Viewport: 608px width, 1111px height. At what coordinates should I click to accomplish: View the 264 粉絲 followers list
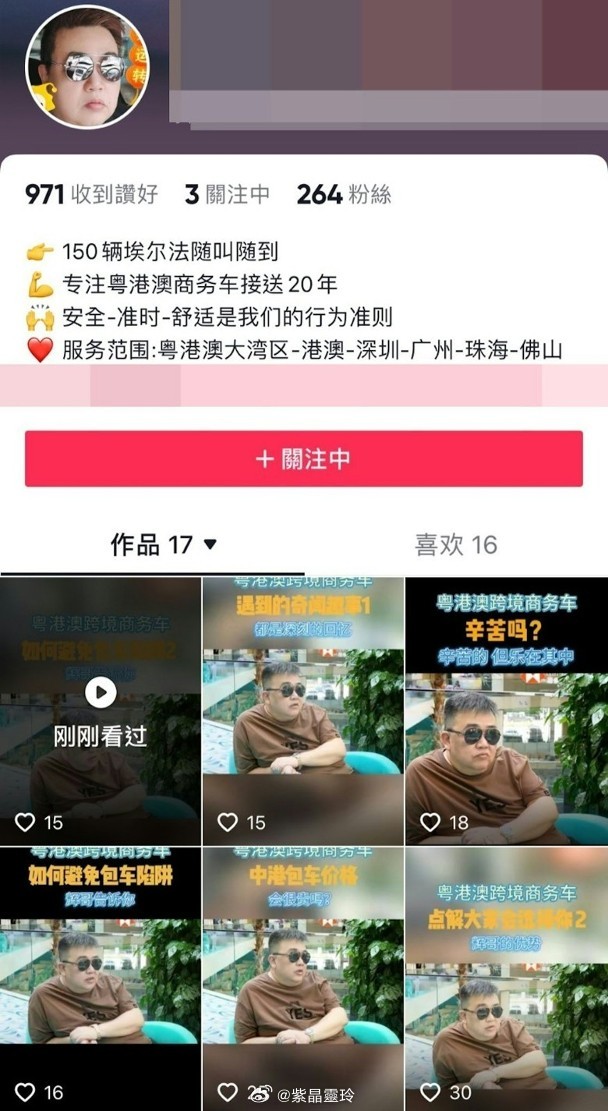[x=343, y=194]
